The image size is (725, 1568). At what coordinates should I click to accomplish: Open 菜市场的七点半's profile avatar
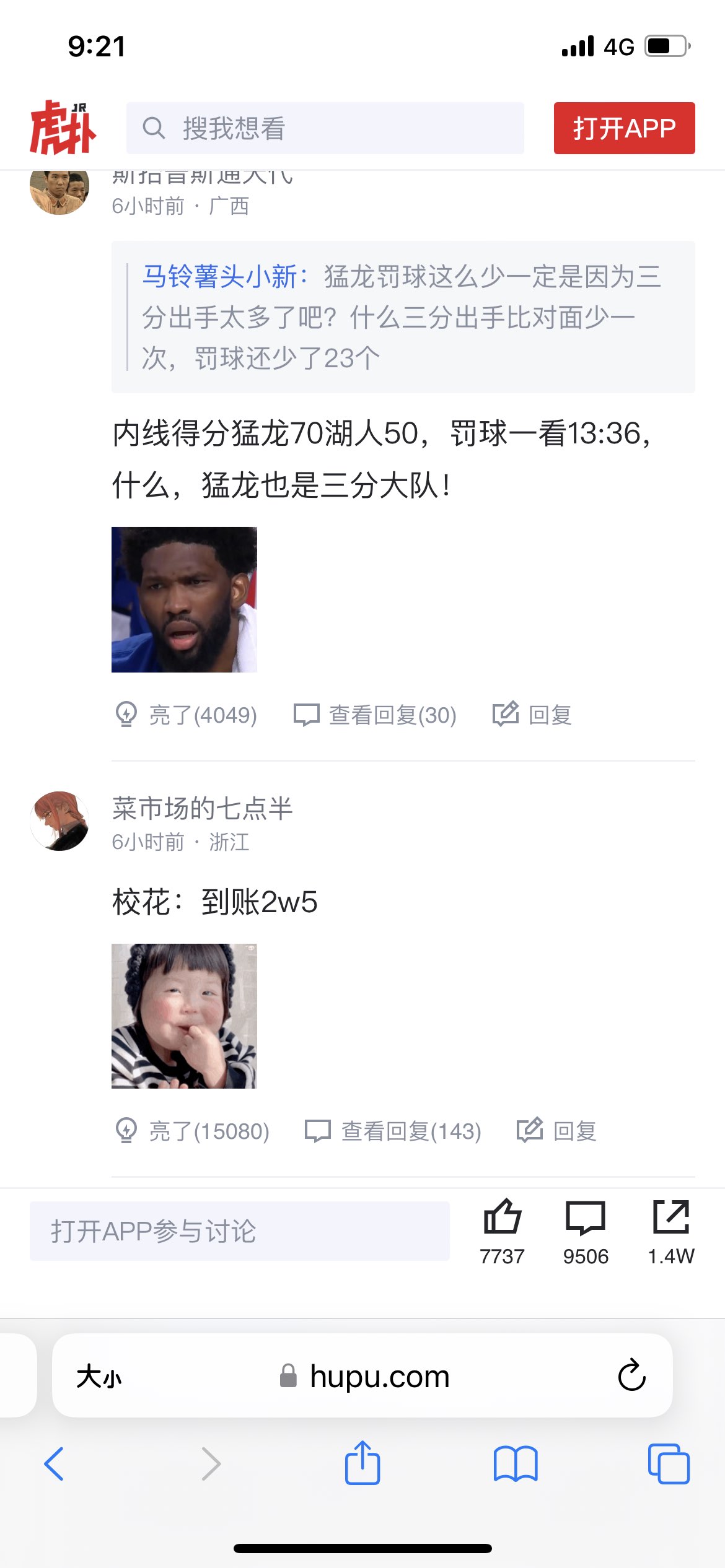pos(59,821)
